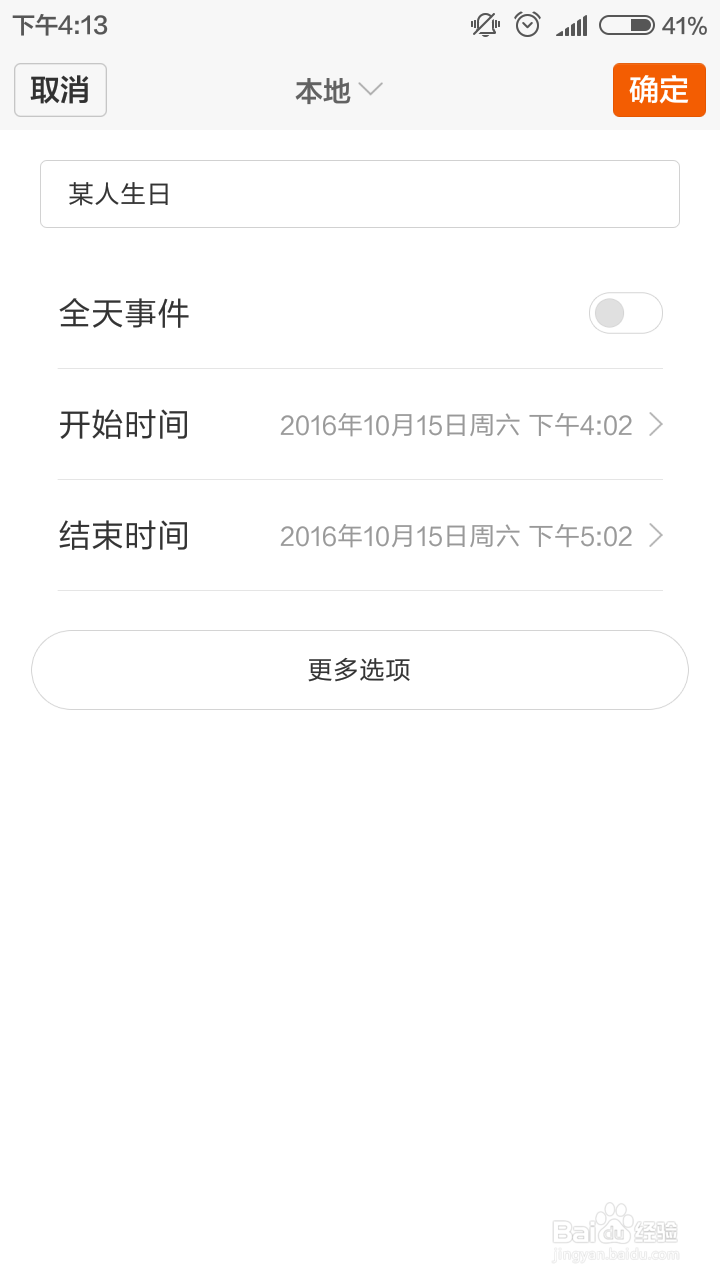Tap the chevron next to 开始时间

pos(655,425)
